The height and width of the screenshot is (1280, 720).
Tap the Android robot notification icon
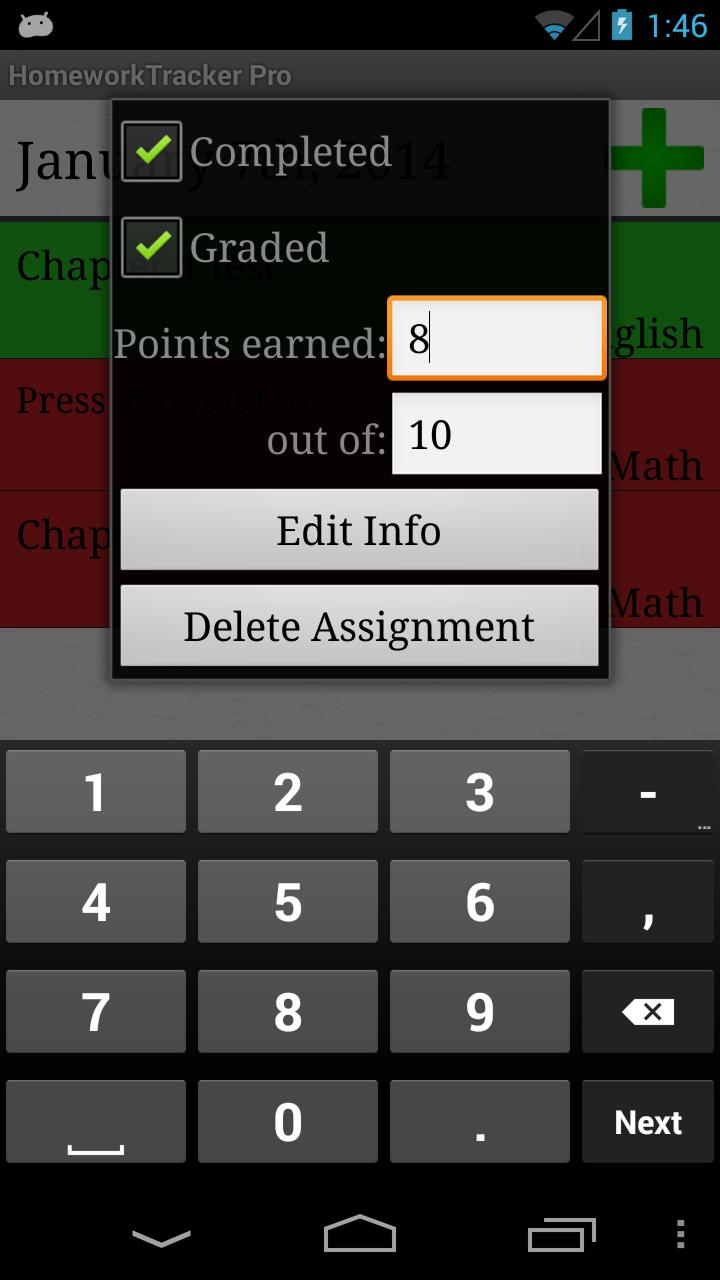click(x=35, y=22)
